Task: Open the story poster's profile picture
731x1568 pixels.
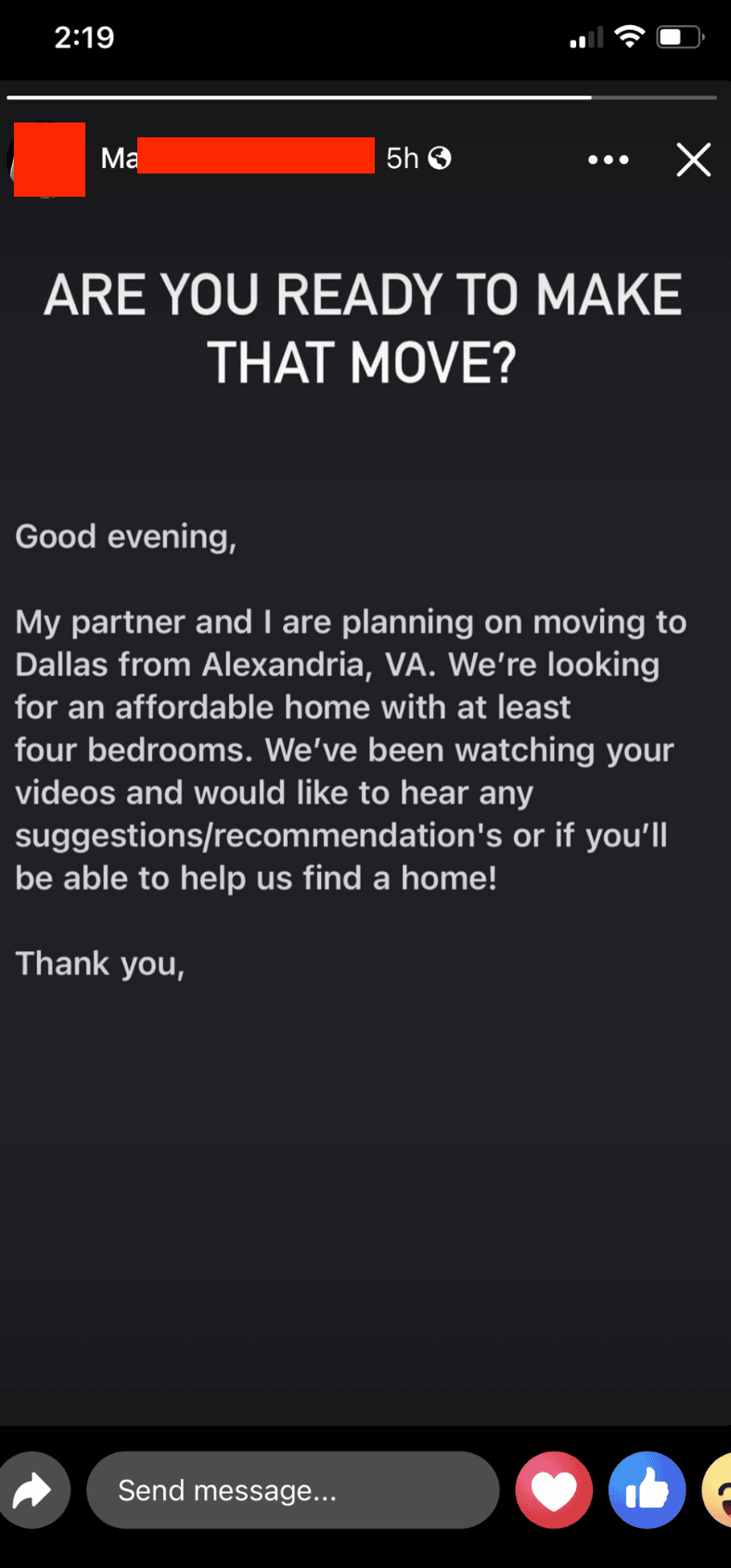Action: 47,160
